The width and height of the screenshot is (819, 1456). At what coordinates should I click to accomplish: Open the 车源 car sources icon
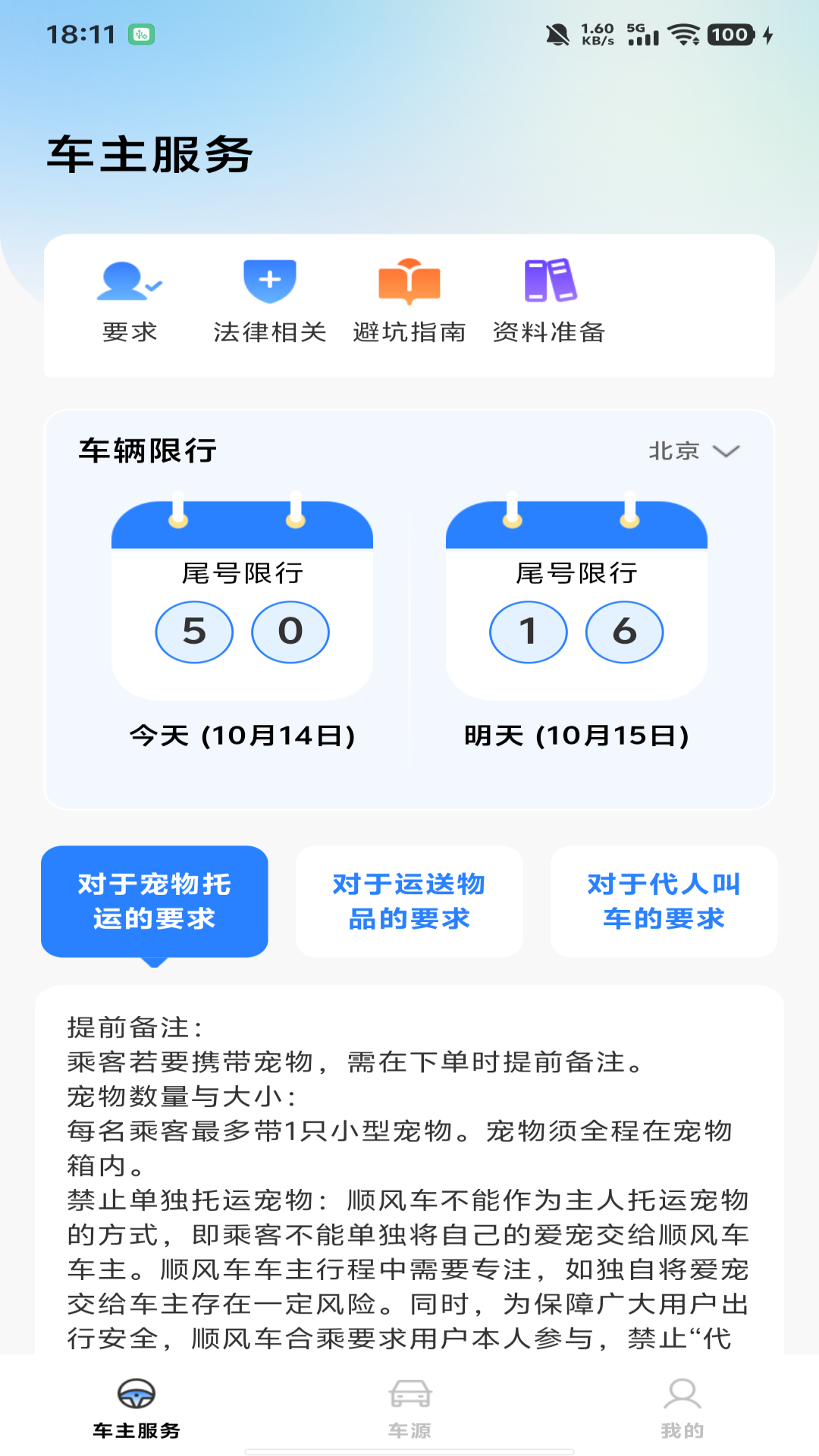(x=409, y=1407)
